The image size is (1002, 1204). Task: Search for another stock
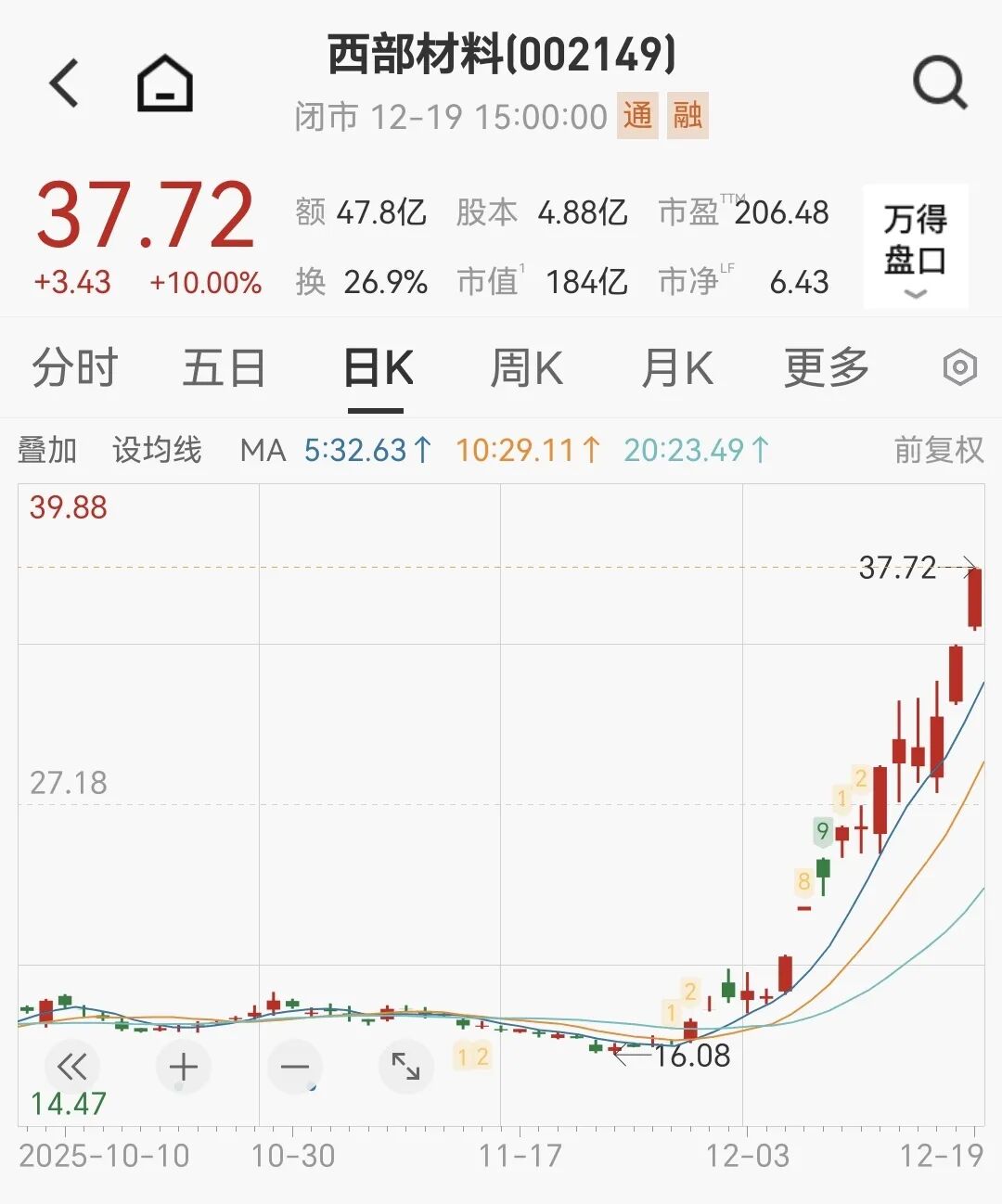coord(939,83)
